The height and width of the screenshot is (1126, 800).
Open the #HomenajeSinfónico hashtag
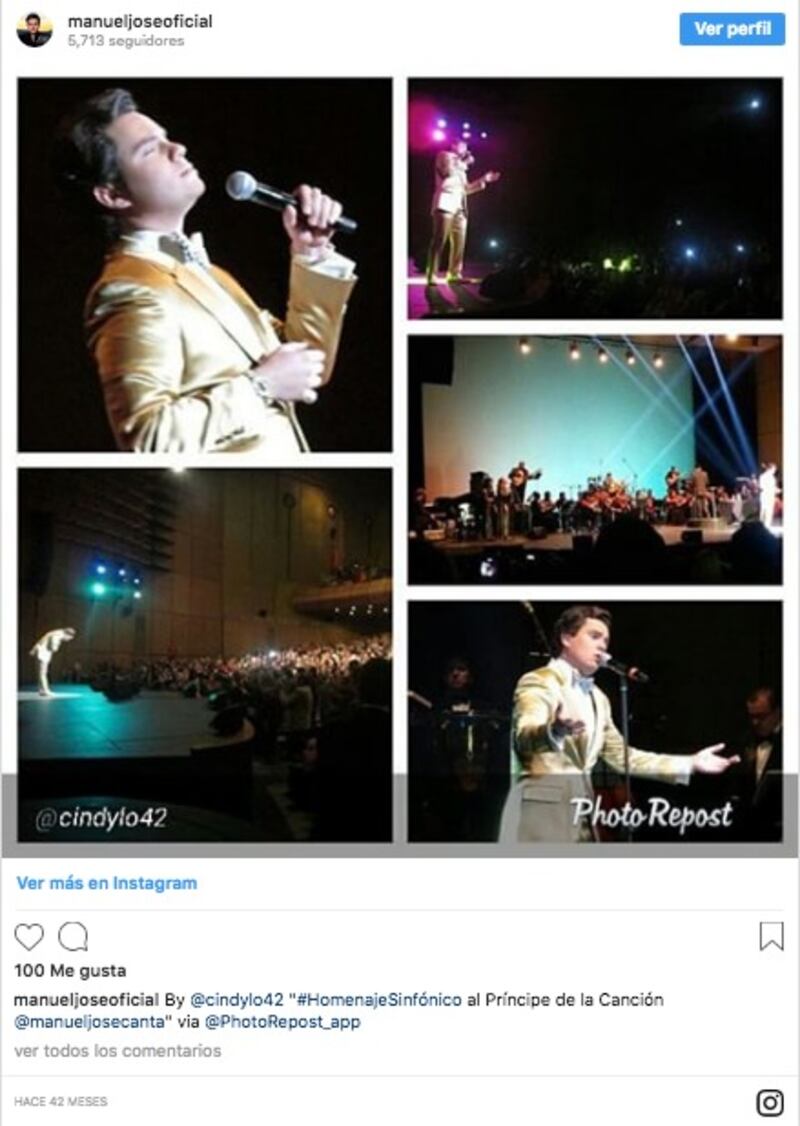click(377, 1000)
